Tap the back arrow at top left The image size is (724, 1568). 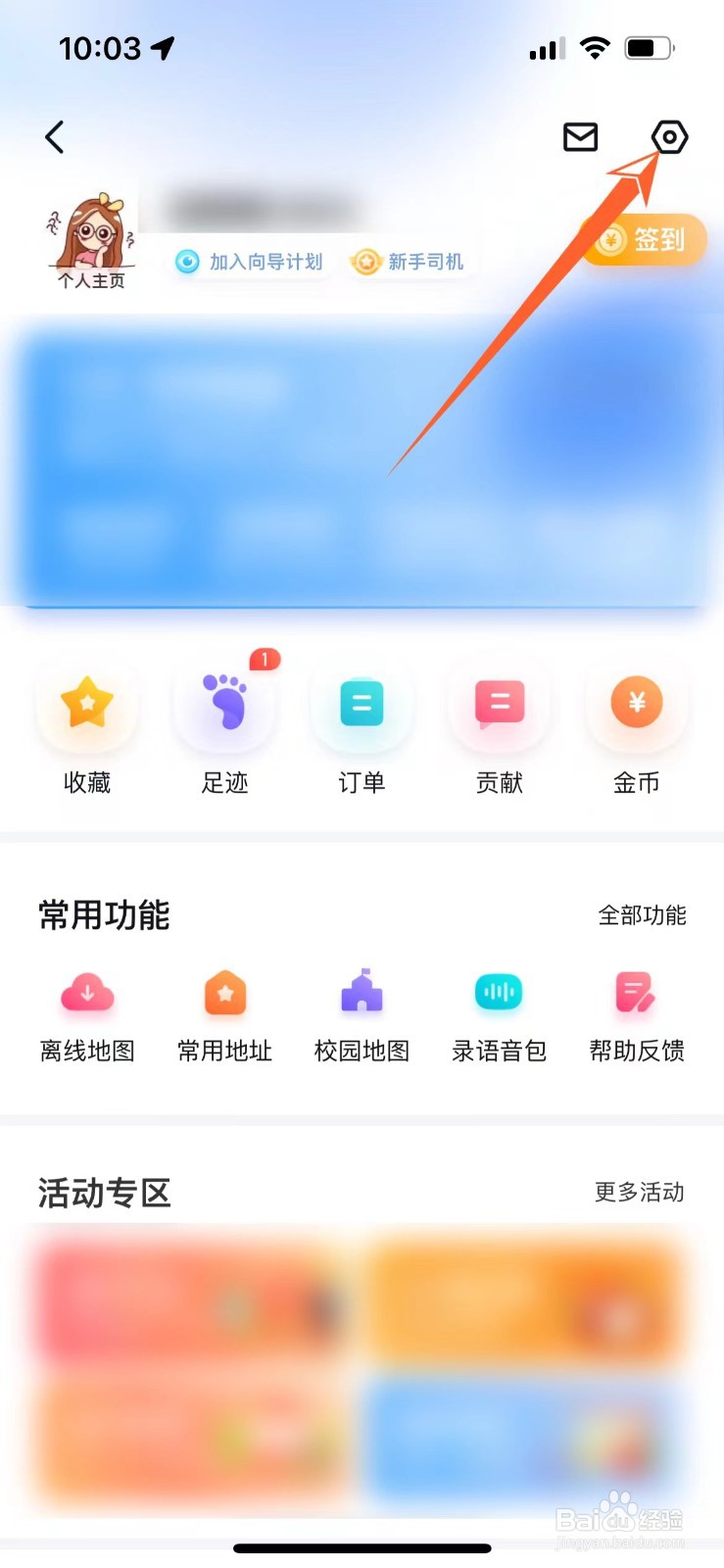55,137
